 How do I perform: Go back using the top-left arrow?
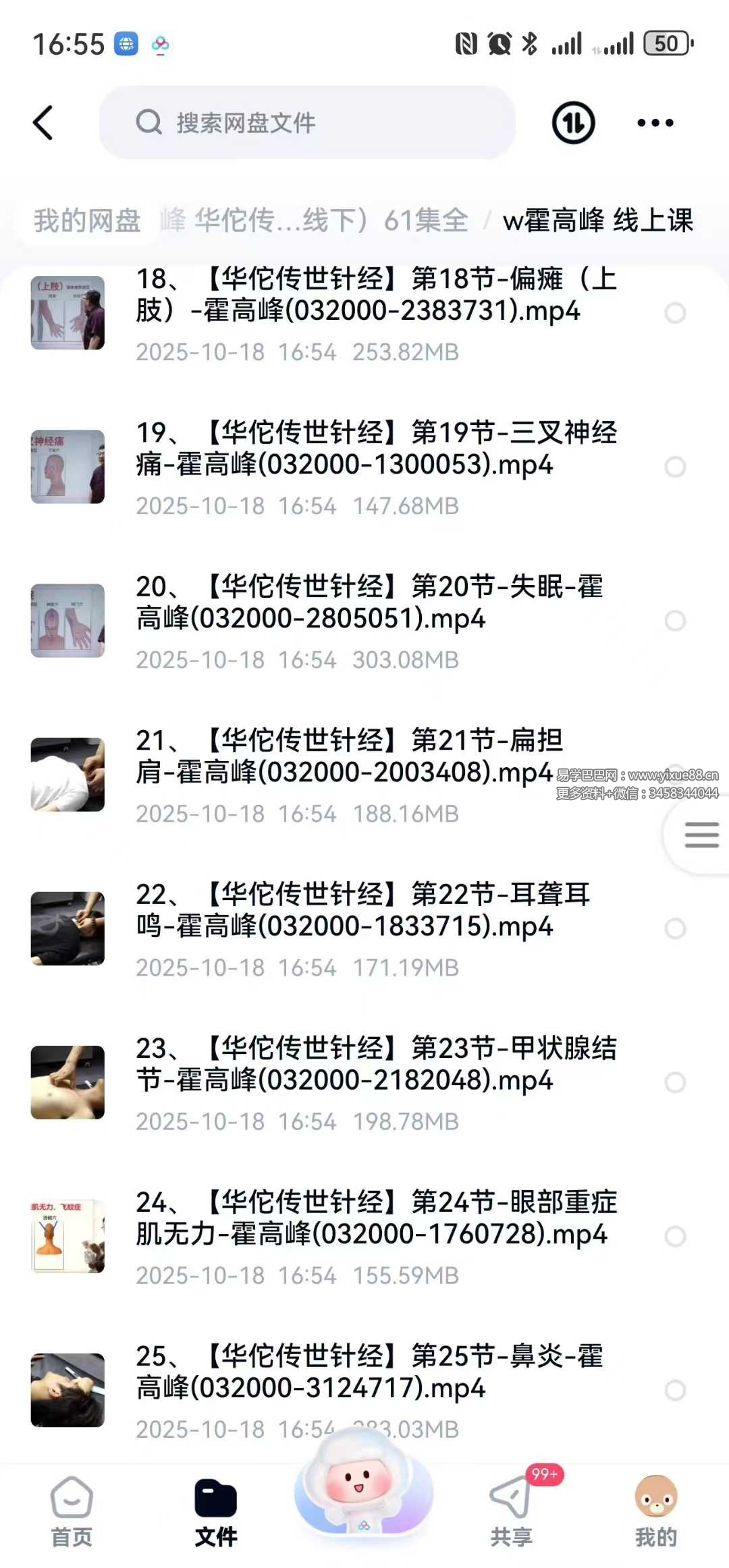point(43,123)
